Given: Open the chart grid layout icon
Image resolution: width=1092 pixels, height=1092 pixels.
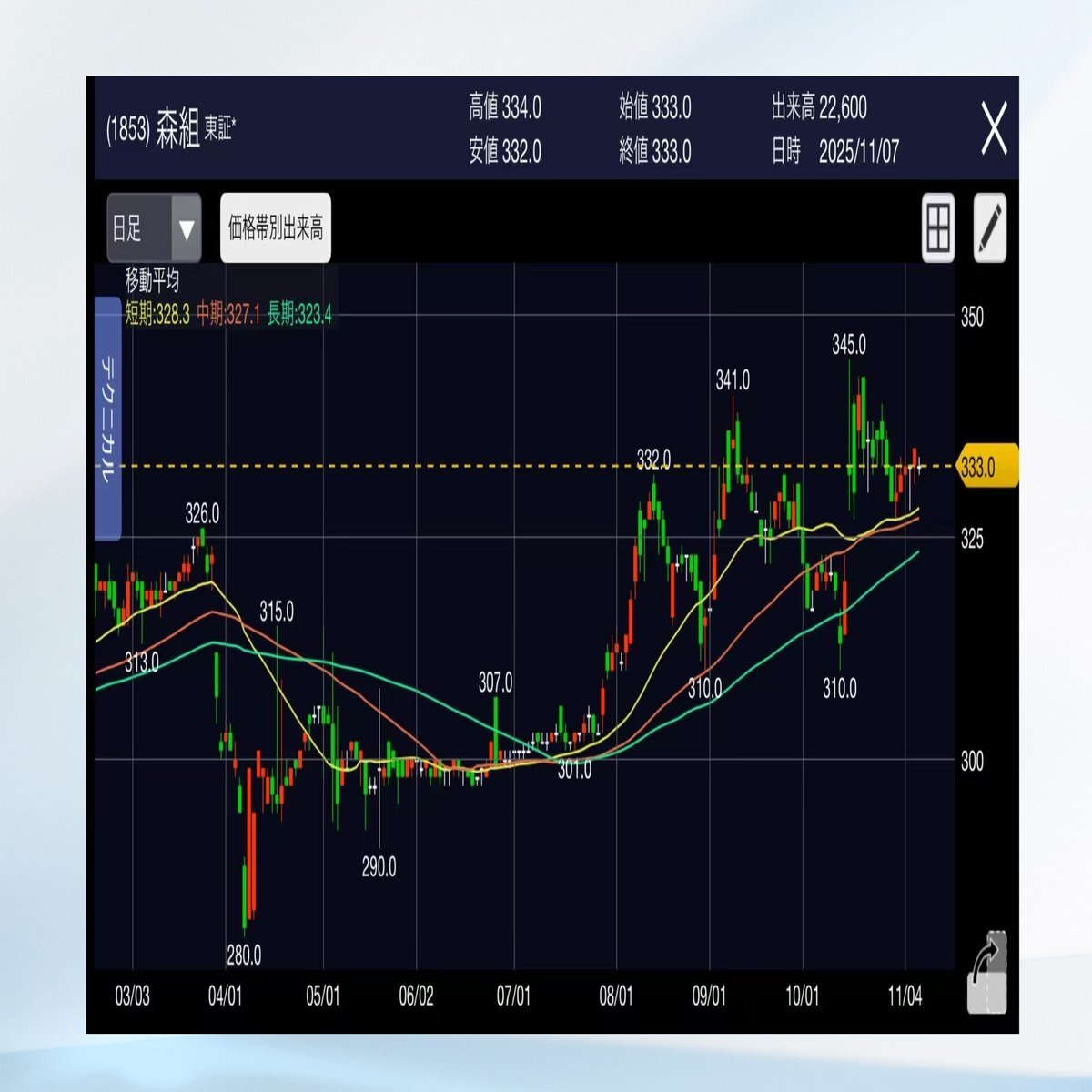Looking at the screenshot, I should click(x=938, y=227).
